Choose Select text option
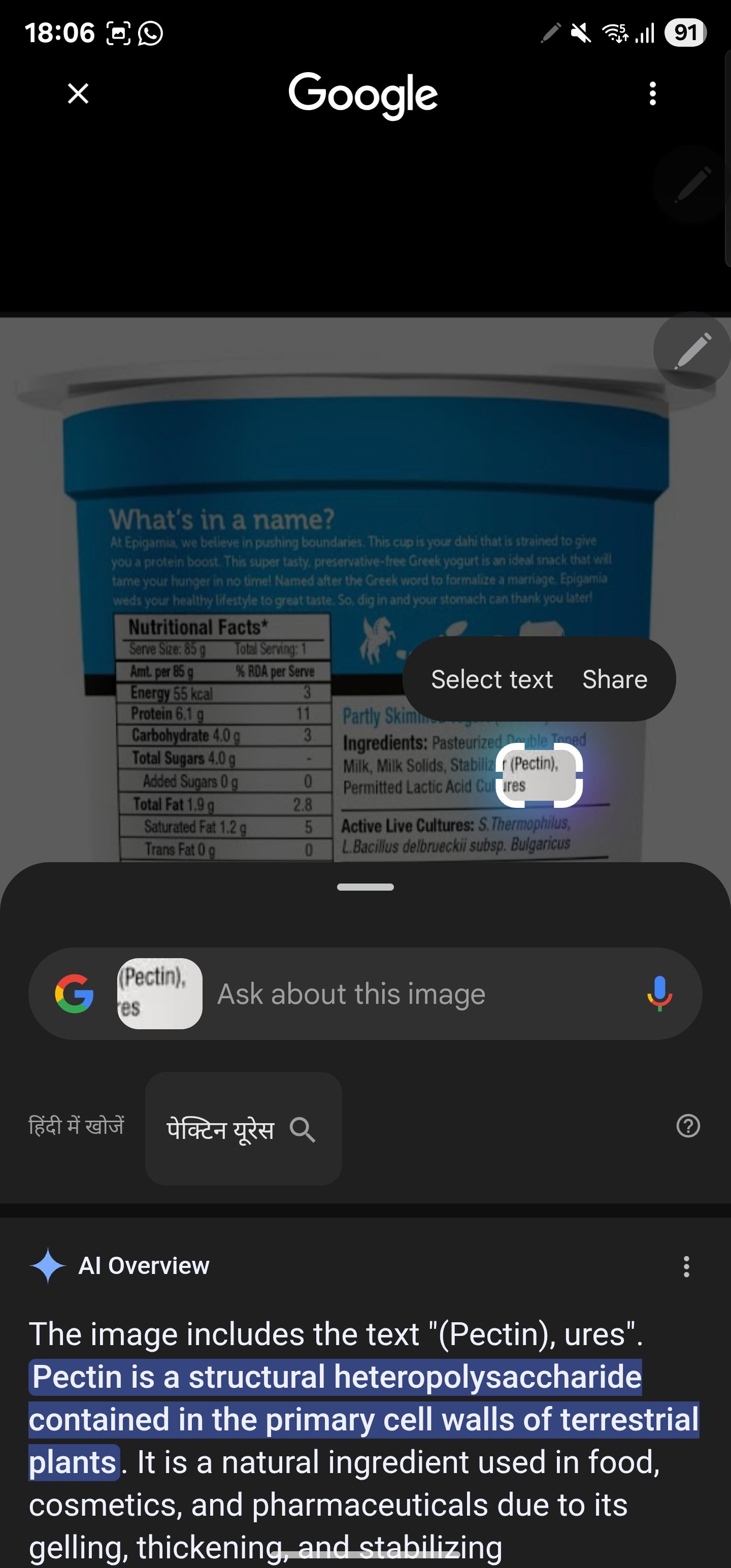The width and height of the screenshot is (731, 1568). [x=492, y=679]
